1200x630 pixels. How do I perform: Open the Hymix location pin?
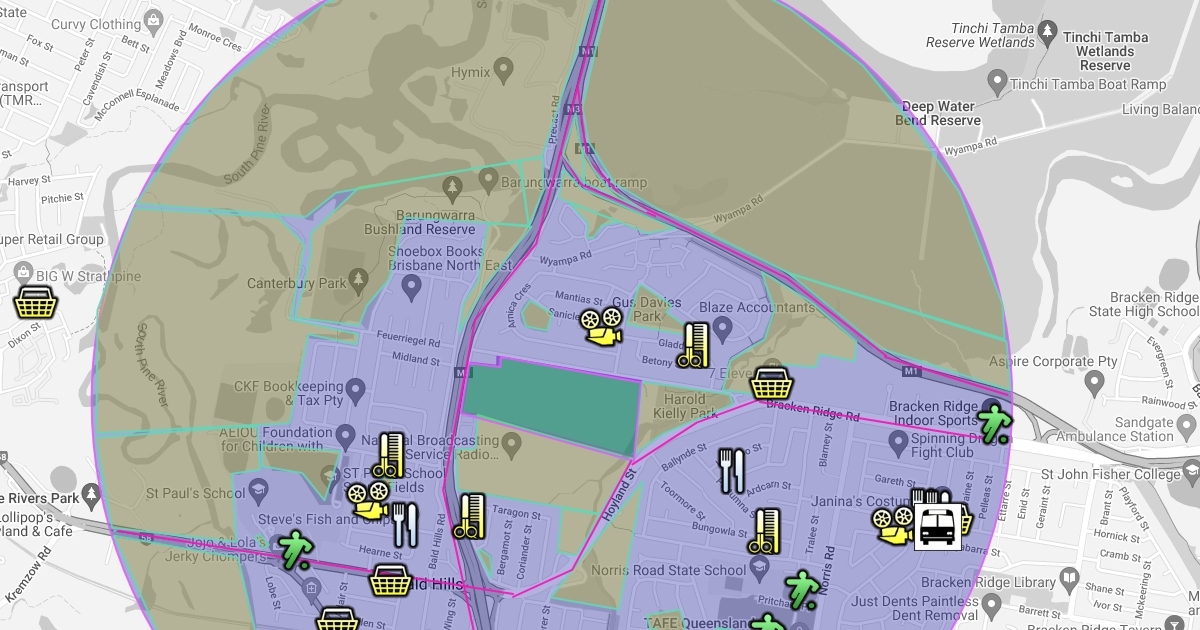click(504, 67)
